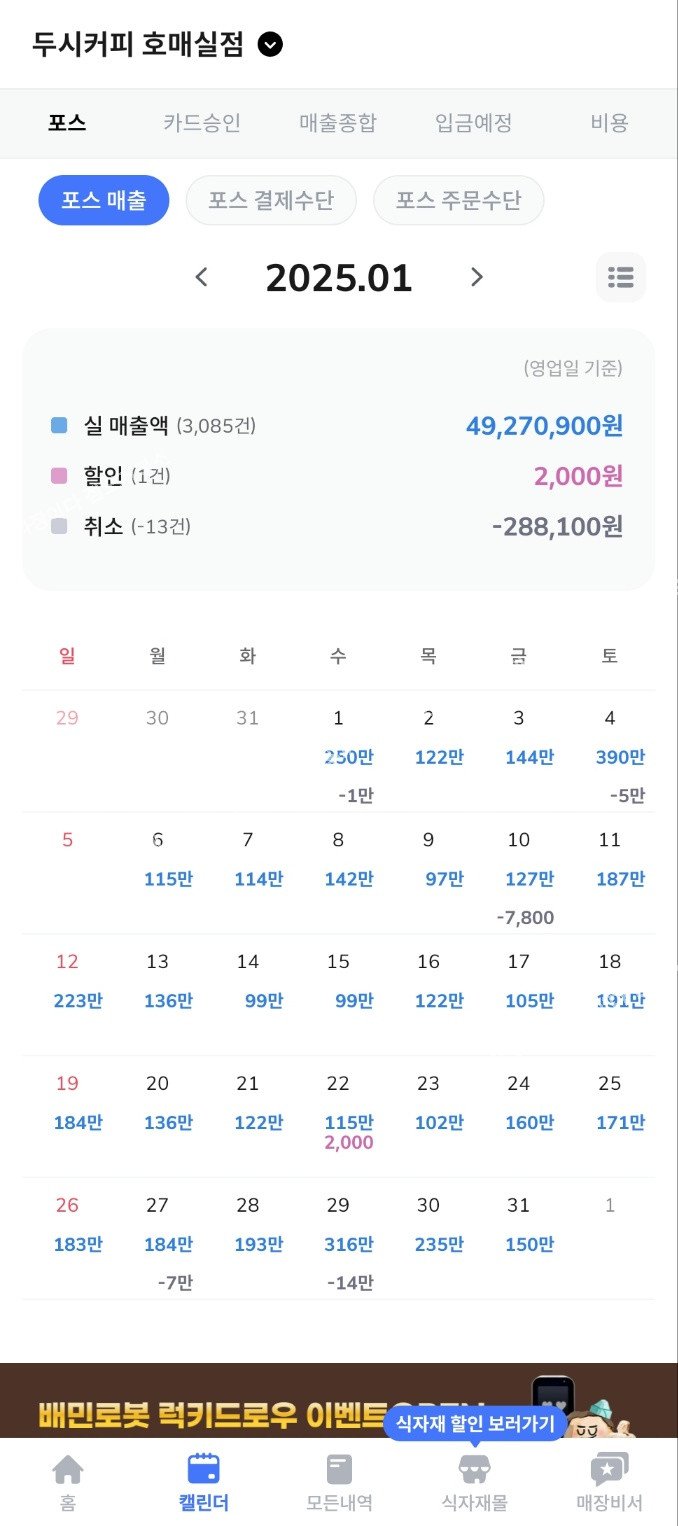Open sales for January 29
Screen dimensions: 678x1526
338,1240
